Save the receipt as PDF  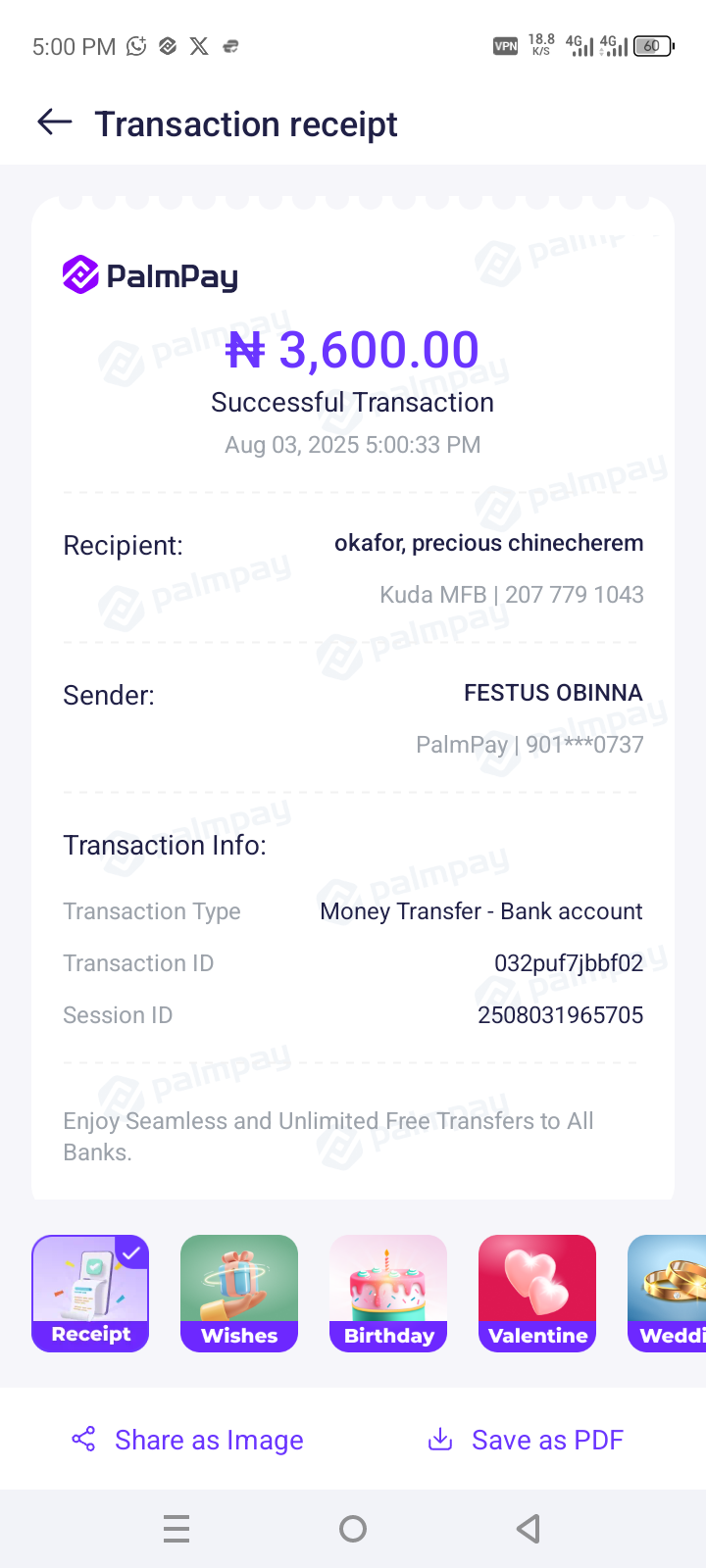(x=526, y=1440)
